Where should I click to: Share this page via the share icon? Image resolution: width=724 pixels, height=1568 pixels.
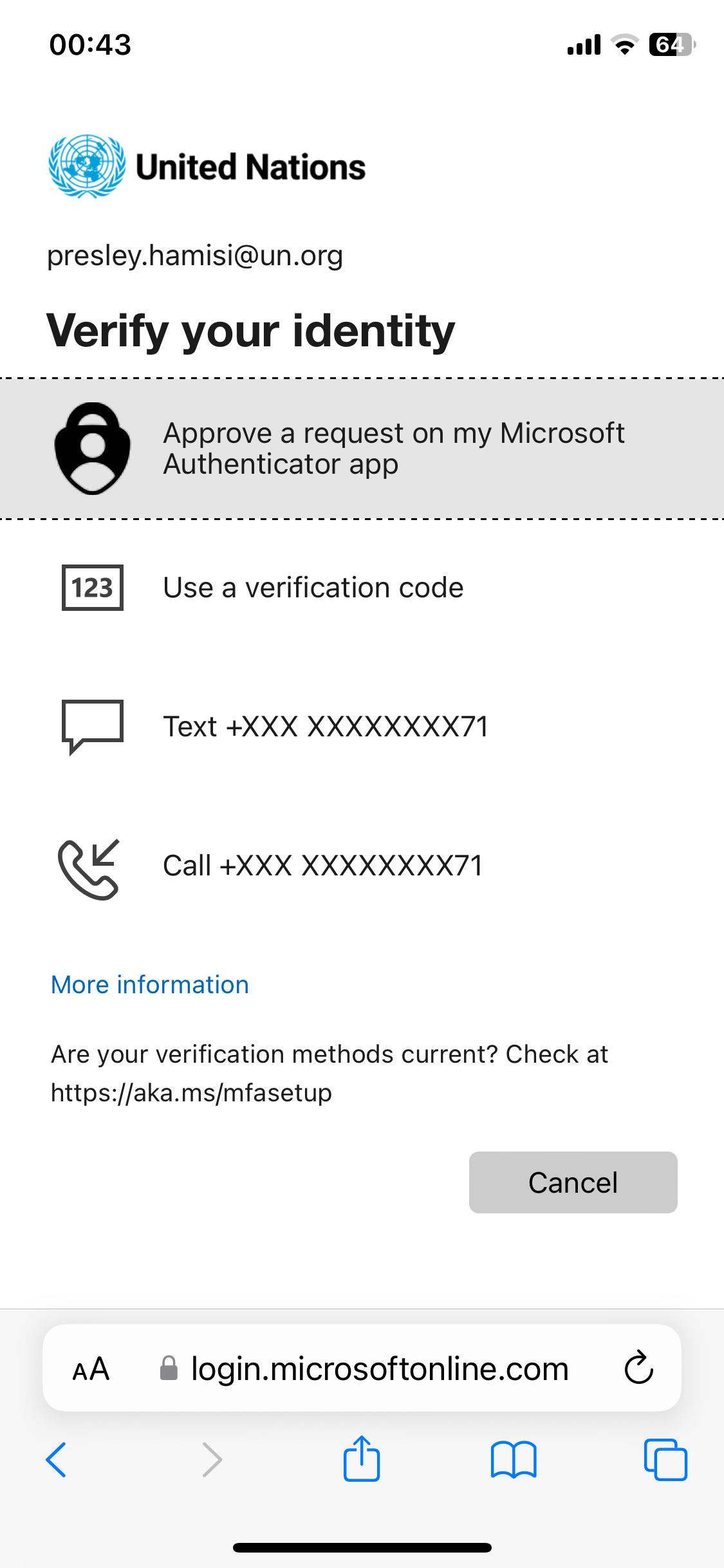[x=362, y=1458]
